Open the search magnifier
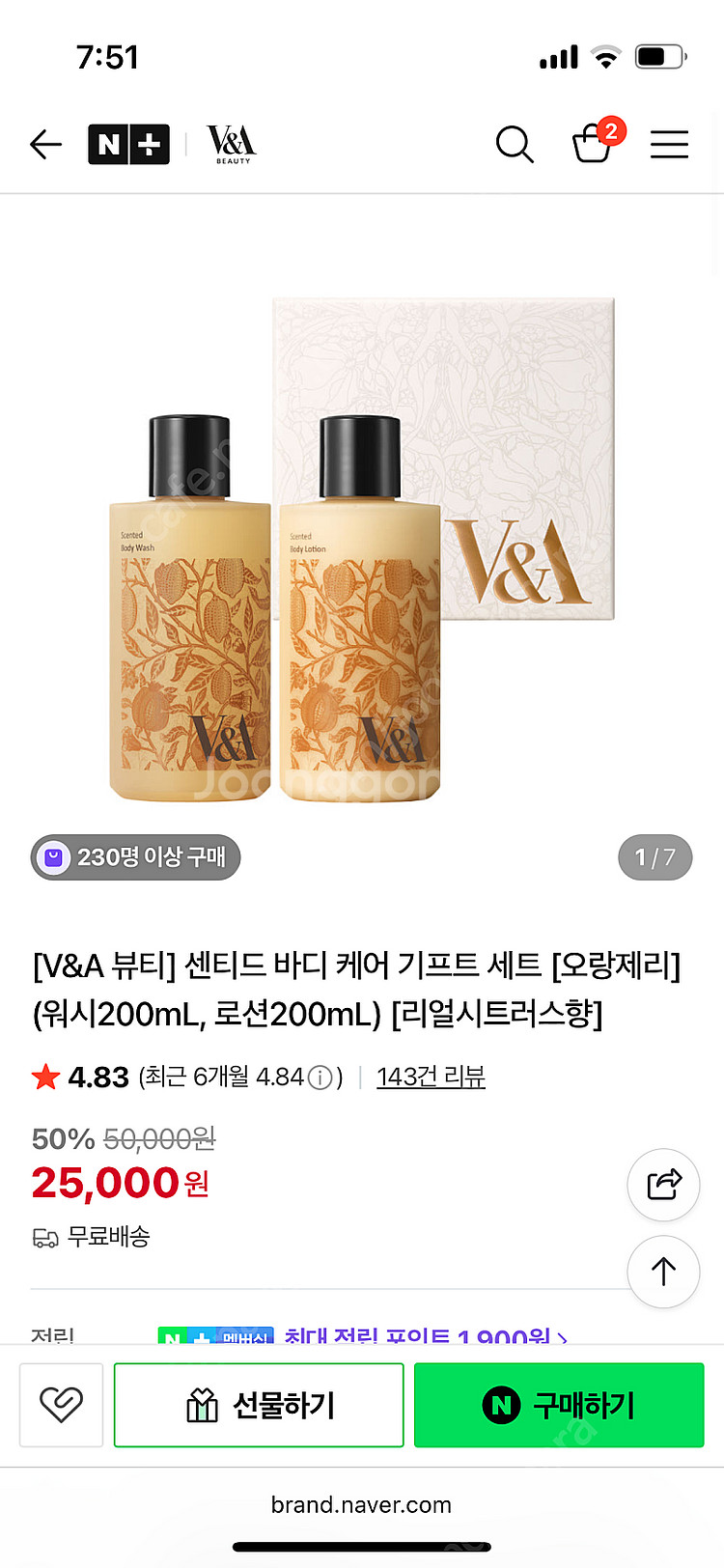Screen dimensions: 724x1568 [514, 145]
